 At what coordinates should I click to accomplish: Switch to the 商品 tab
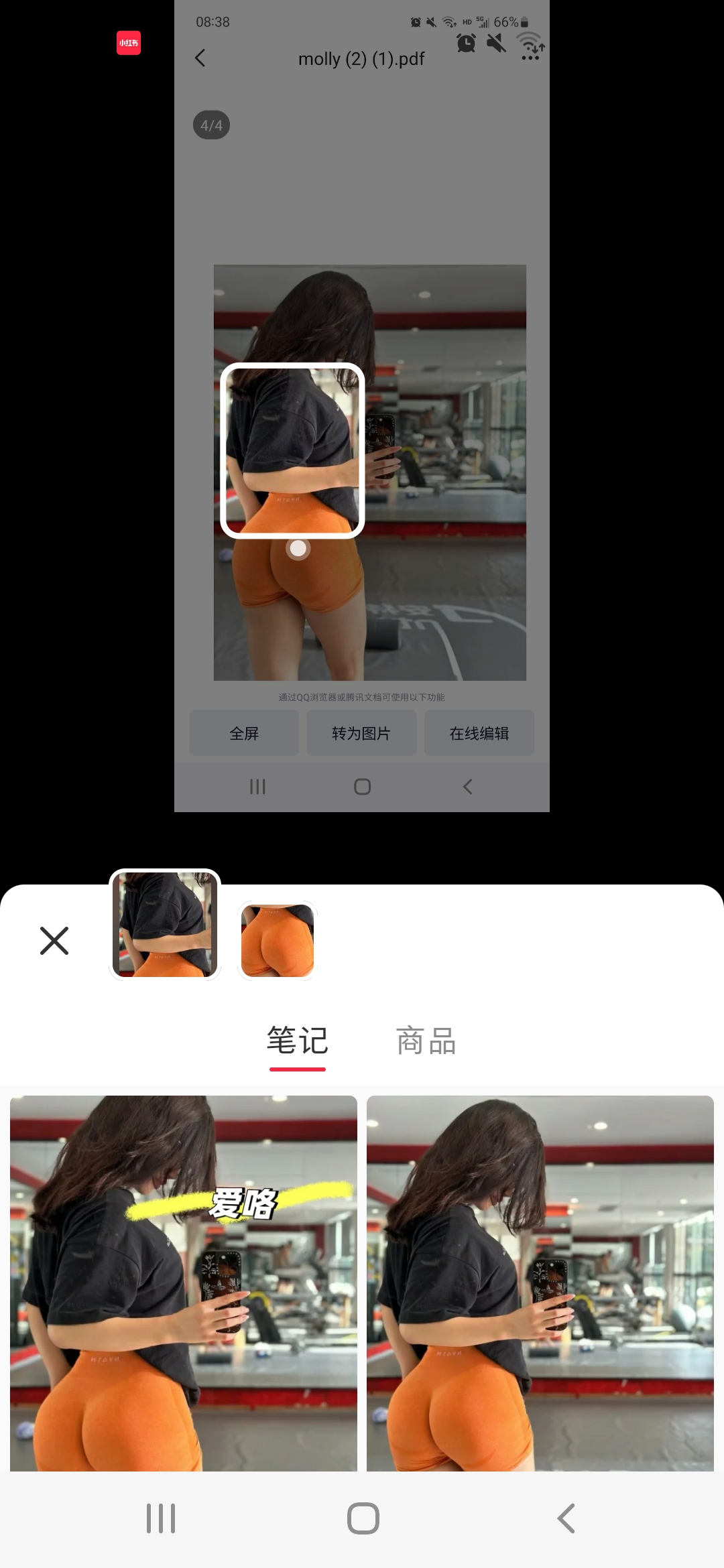pos(426,1042)
